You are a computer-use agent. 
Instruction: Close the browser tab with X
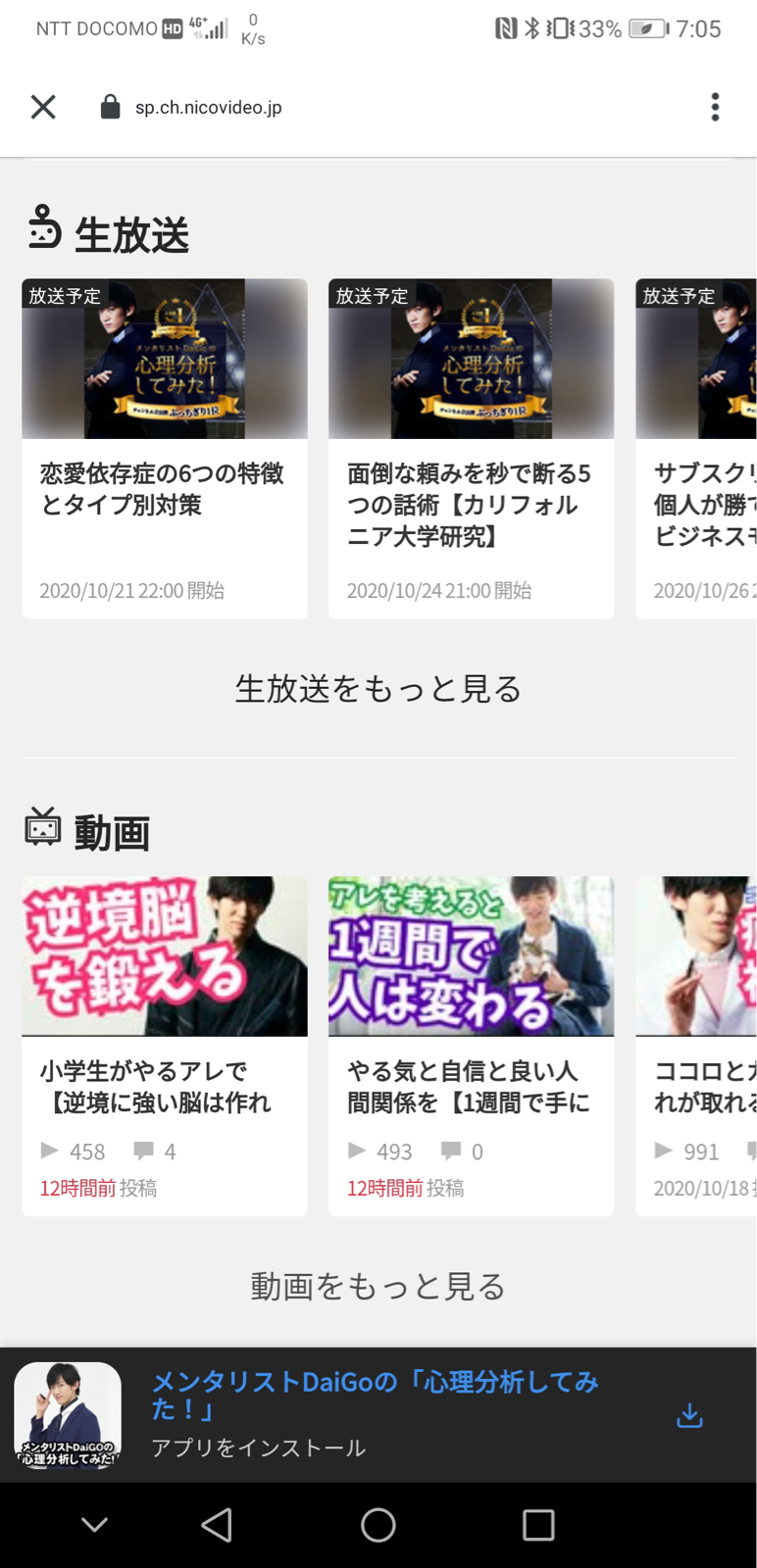(x=43, y=107)
